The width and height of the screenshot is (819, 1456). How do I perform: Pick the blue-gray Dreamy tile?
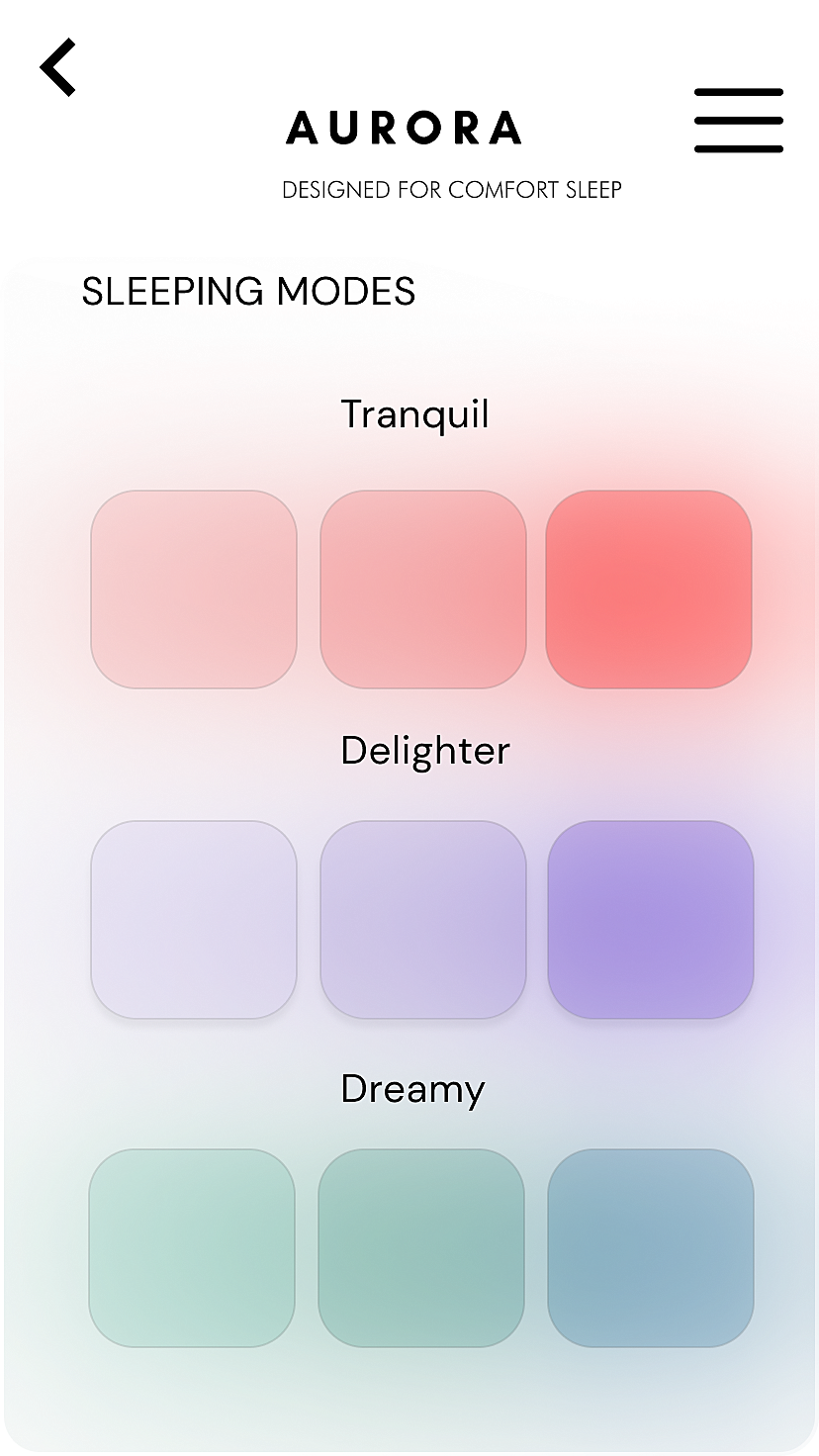click(650, 1248)
